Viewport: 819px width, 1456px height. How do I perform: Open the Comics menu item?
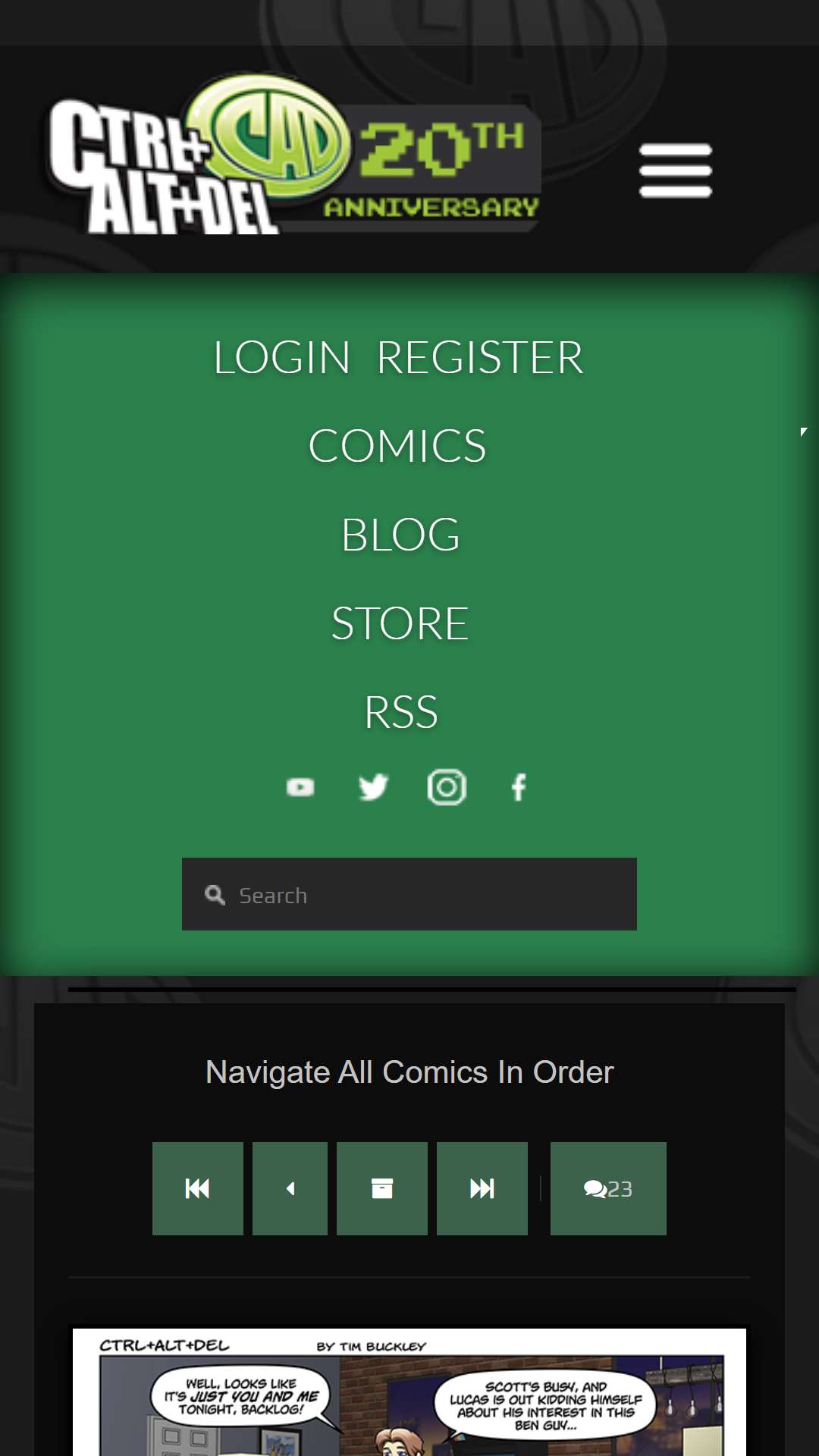(397, 446)
